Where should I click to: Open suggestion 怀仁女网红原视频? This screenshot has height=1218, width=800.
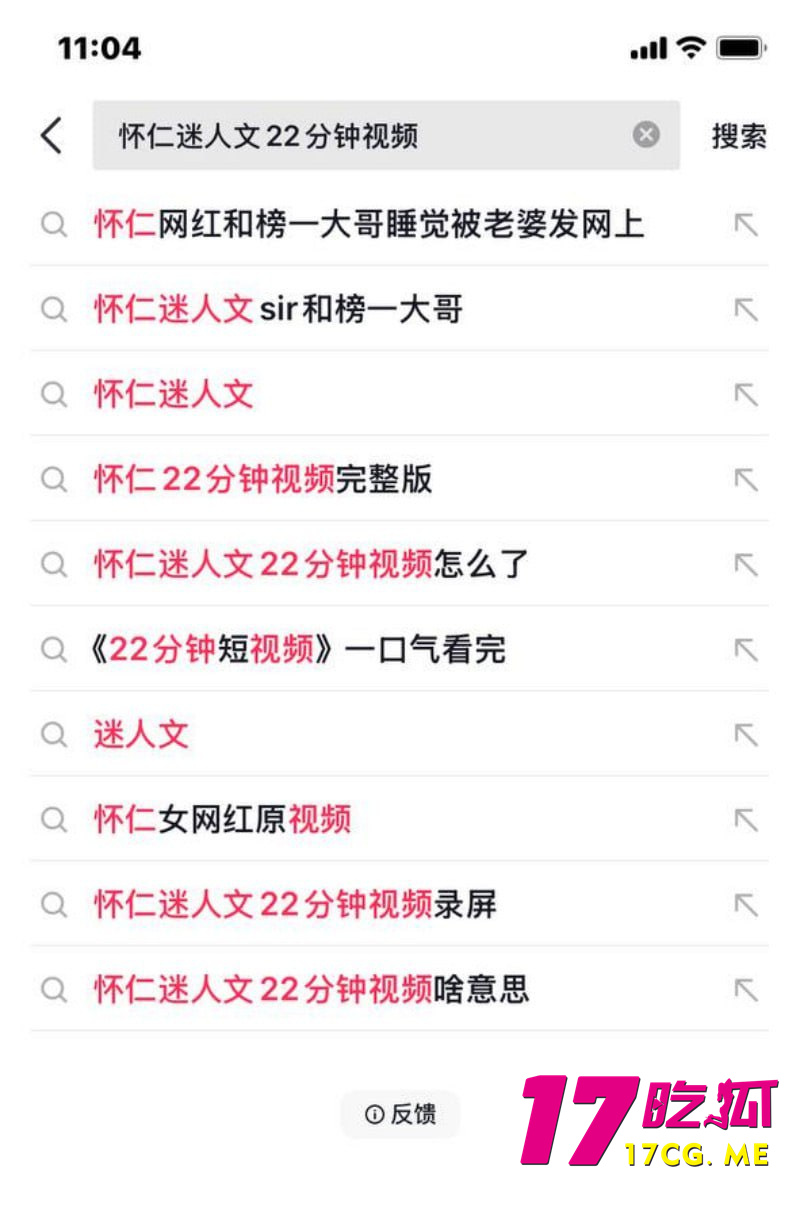[223, 820]
